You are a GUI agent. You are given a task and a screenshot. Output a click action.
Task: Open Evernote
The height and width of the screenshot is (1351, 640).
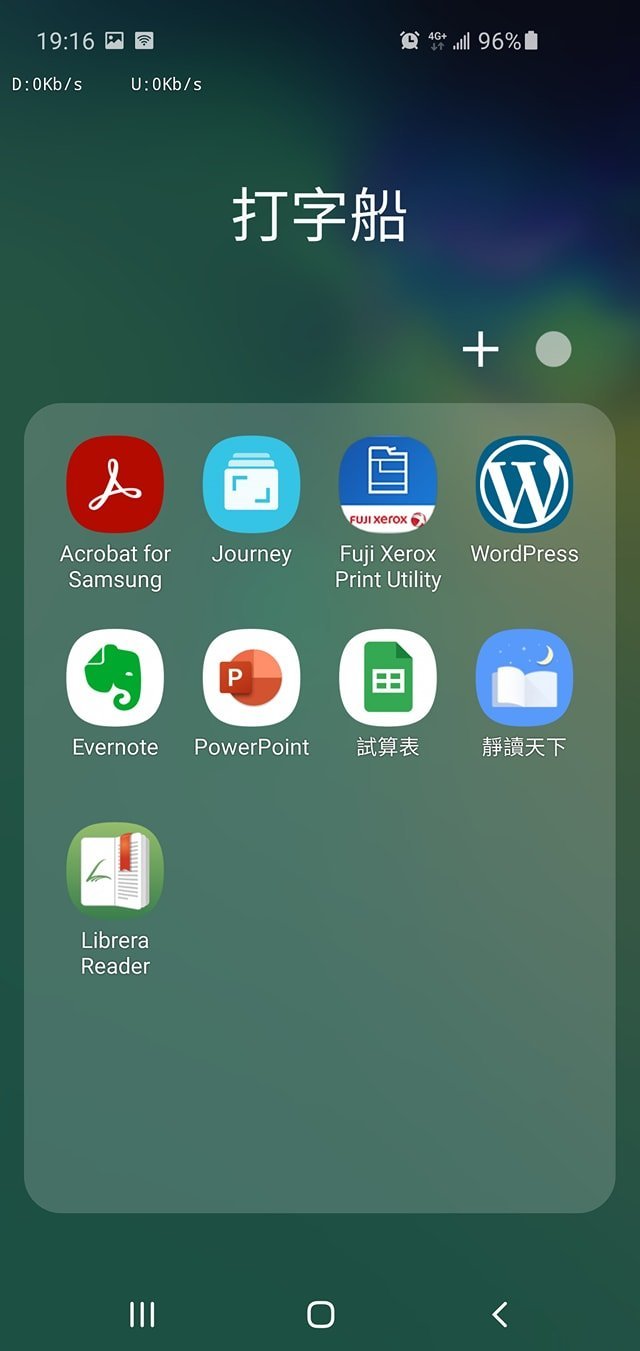click(x=115, y=678)
